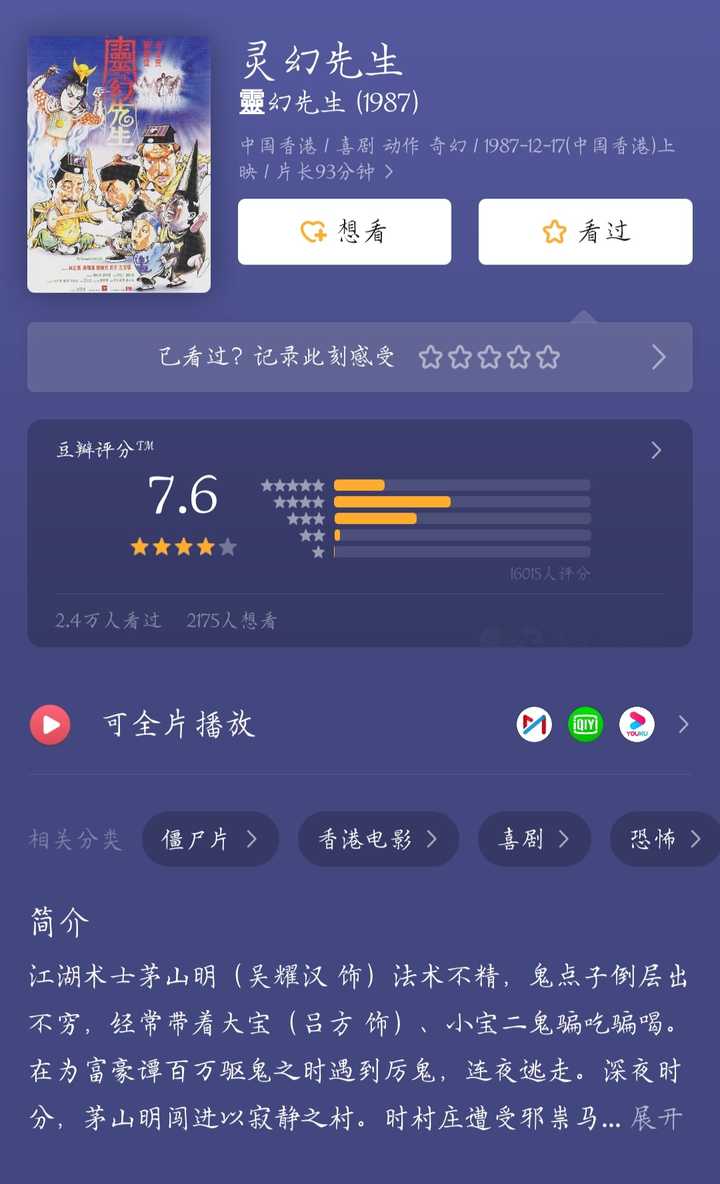Browse the 恐怖 category
The width and height of the screenshot is (720, 1184).
point(664,839)
